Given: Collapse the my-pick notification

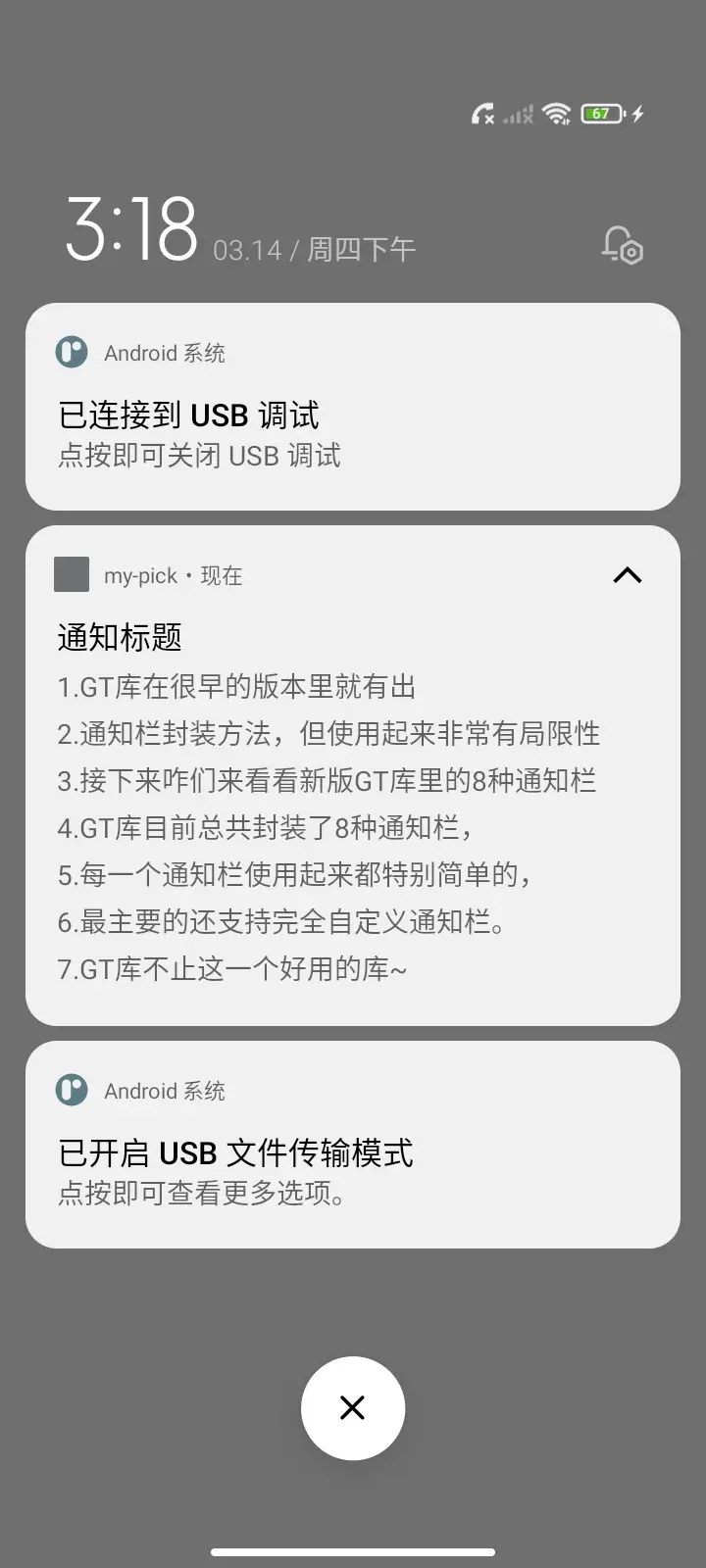Looking at the screenshot, I should coord(627,575).
